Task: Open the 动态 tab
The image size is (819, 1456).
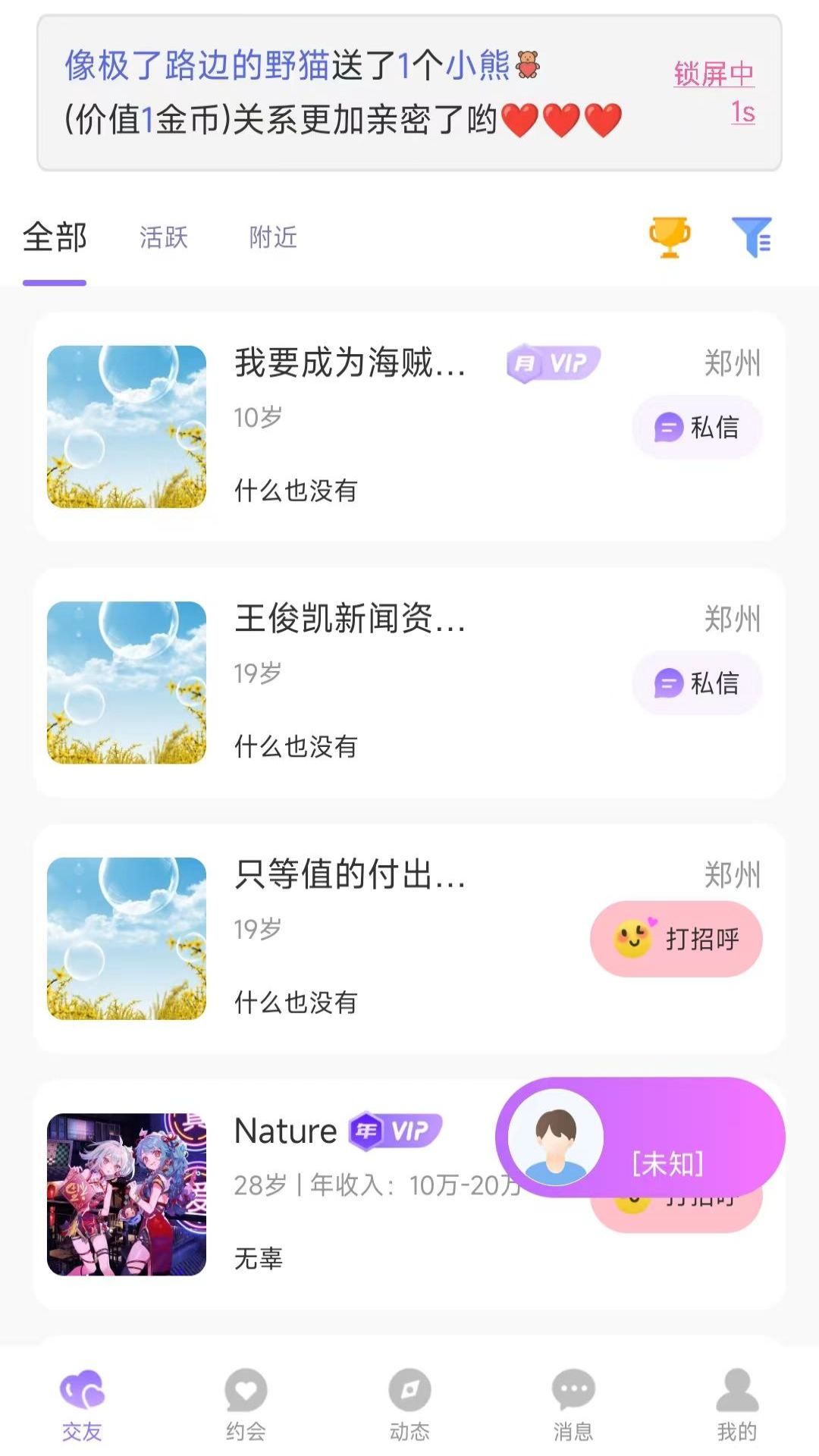Action: [409, 1404]
